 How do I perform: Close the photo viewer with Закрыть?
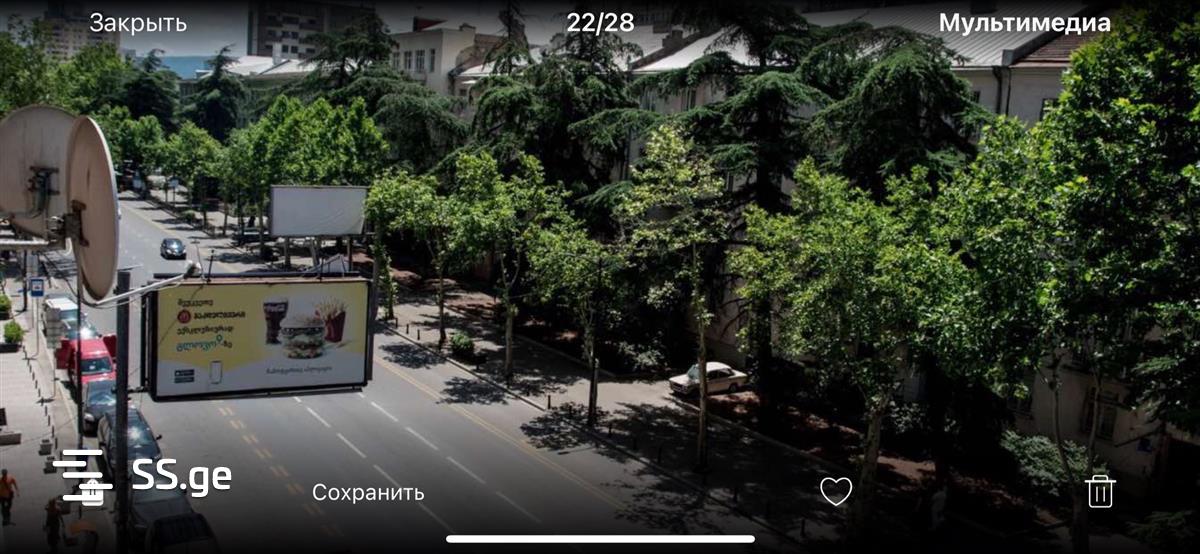click(x=138, y=23)
